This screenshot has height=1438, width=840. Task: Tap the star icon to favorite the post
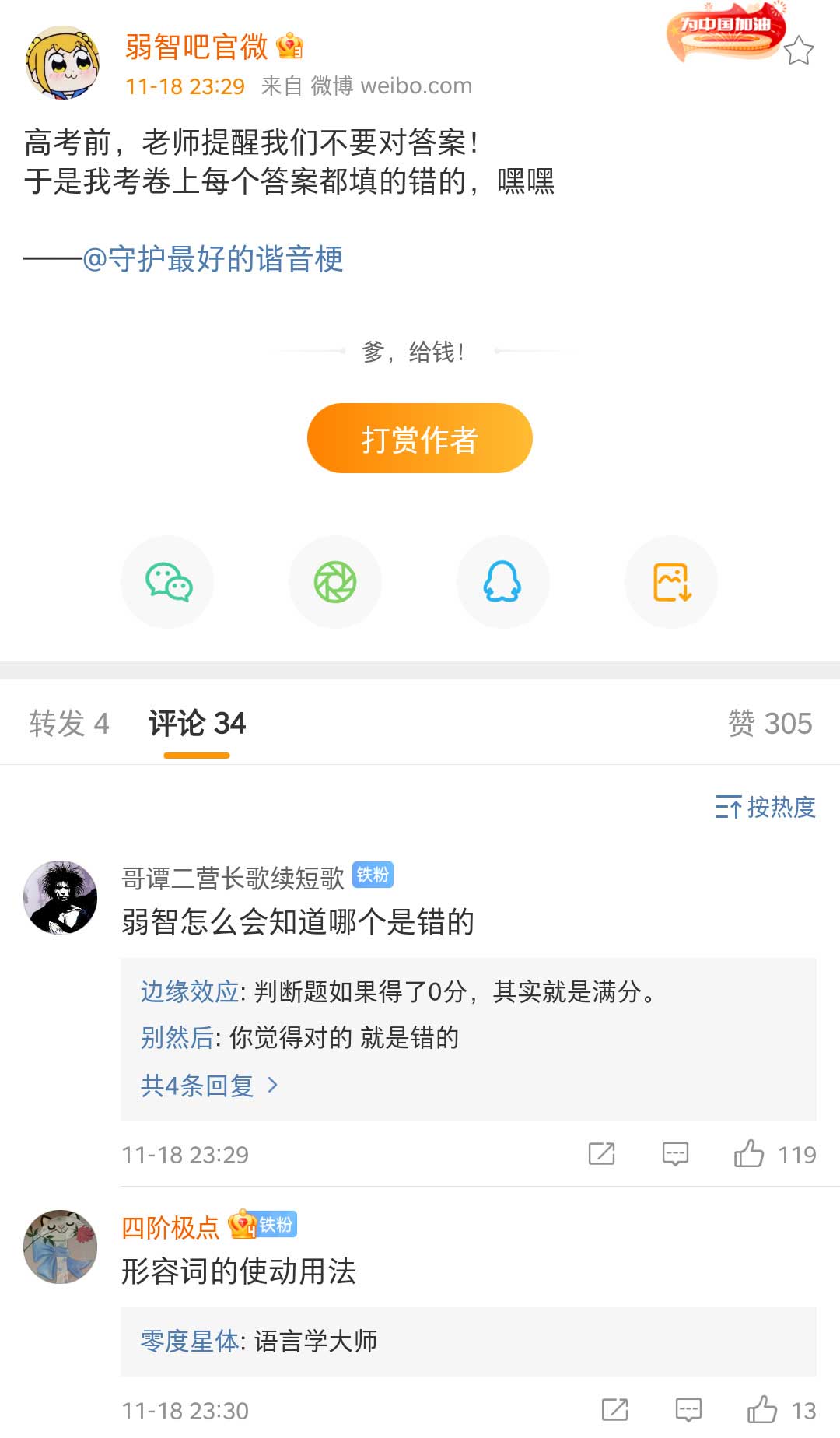point(798,51)
